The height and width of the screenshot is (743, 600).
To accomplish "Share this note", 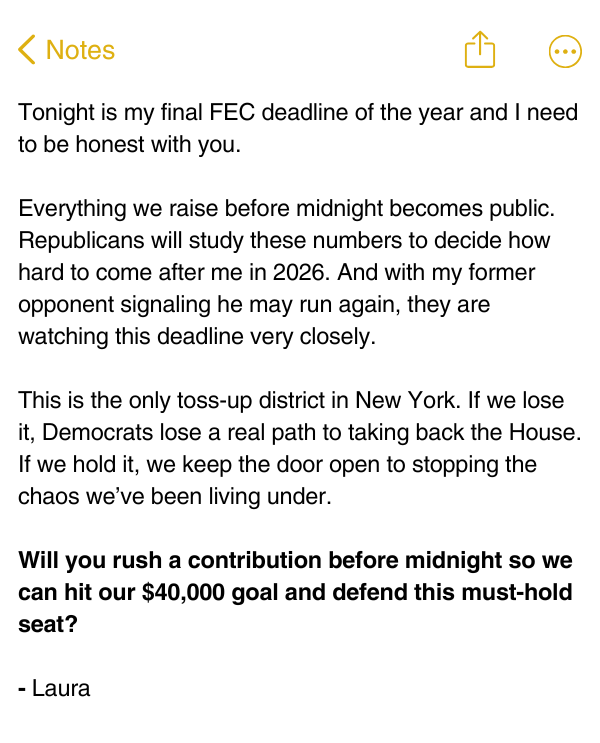I will point(480,49).
